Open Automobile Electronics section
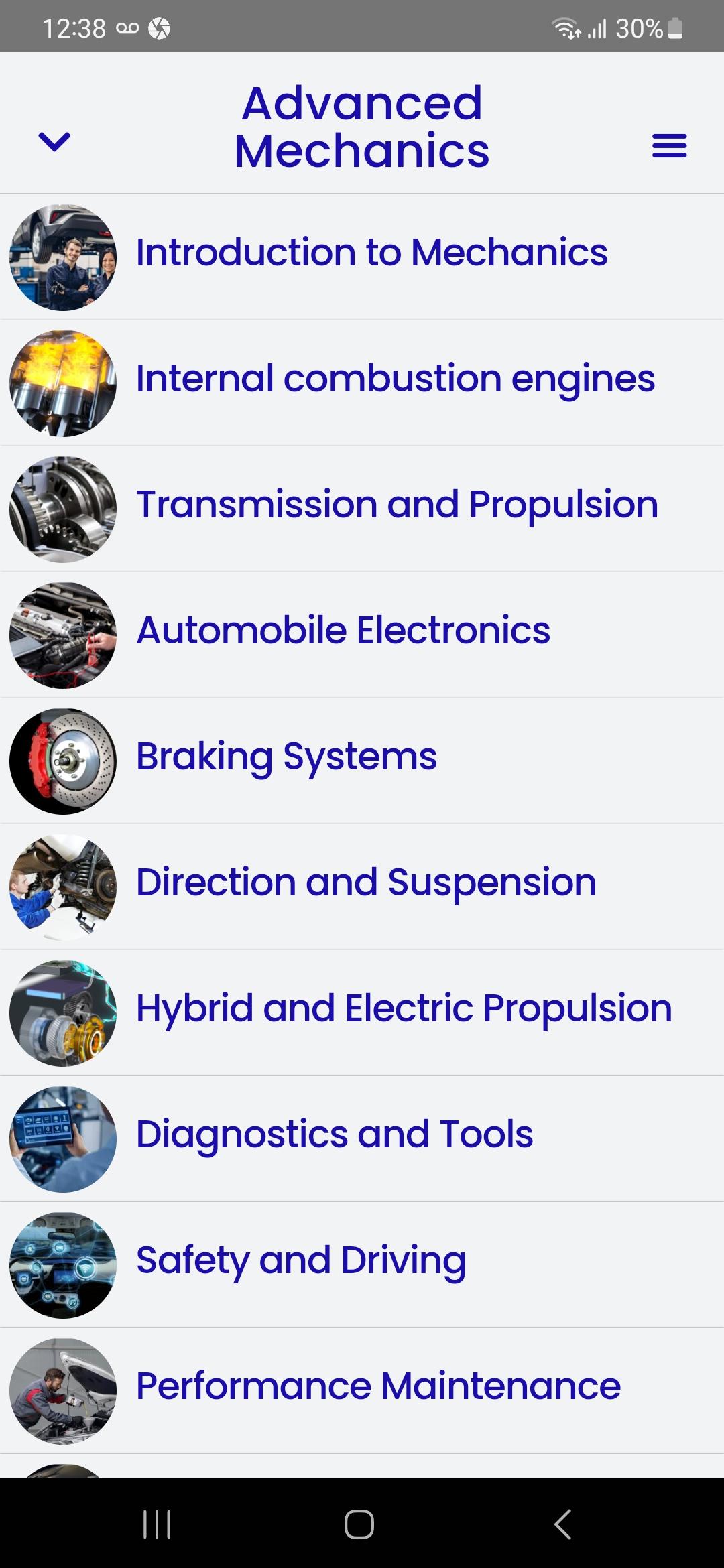This screenshot has width=724, height=1568. (343, 631)
